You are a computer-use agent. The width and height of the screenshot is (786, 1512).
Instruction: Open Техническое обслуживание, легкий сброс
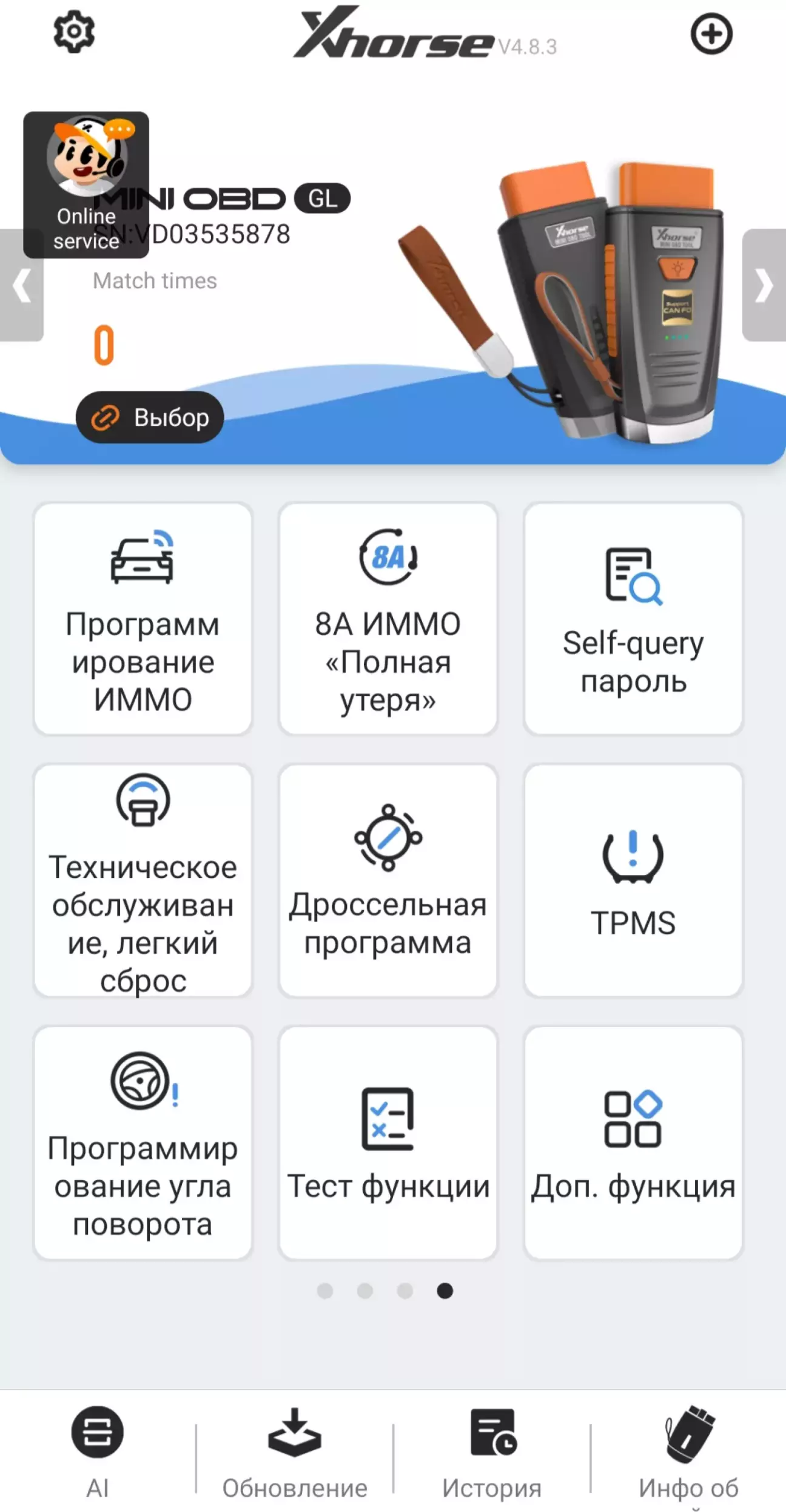coord(143,881)
